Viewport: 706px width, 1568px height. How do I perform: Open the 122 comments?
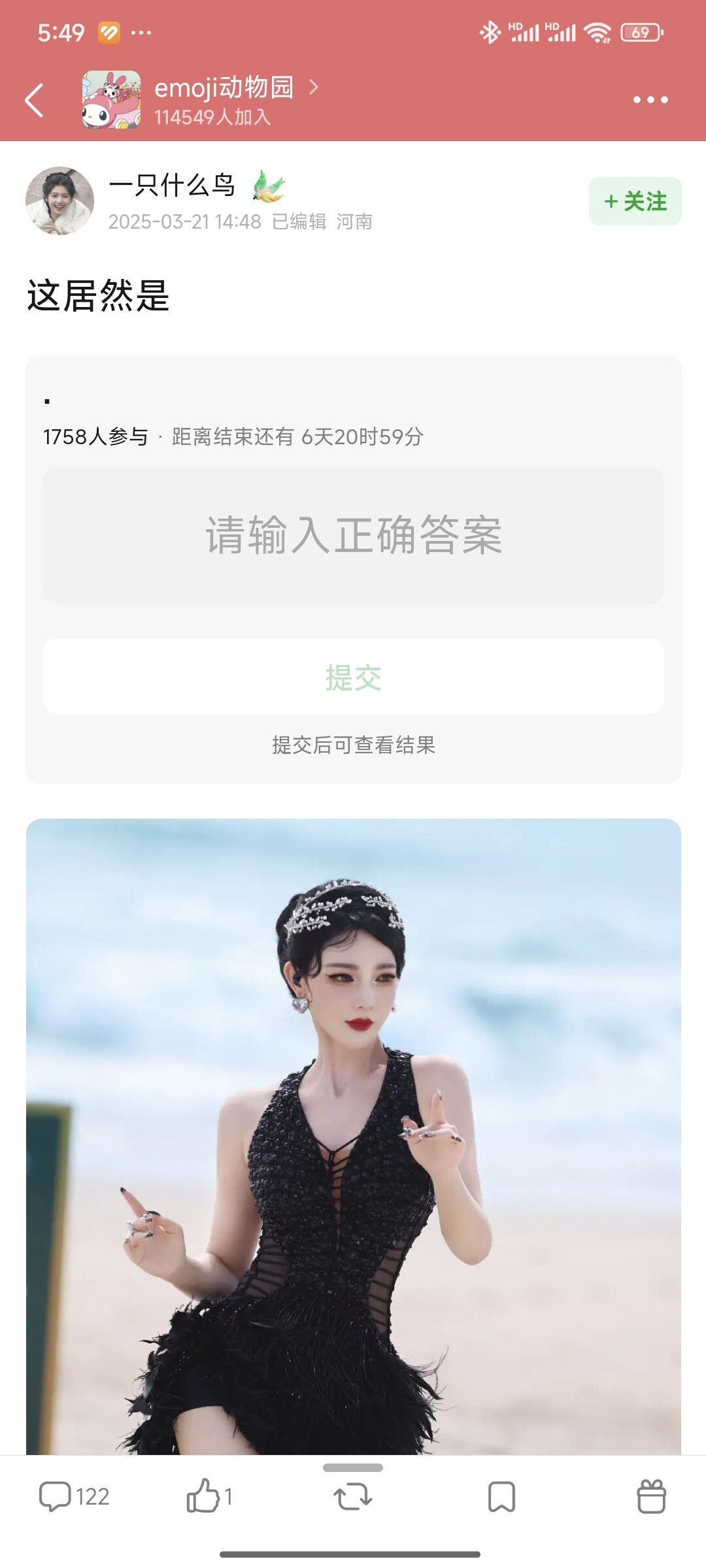click(73, 1496)
